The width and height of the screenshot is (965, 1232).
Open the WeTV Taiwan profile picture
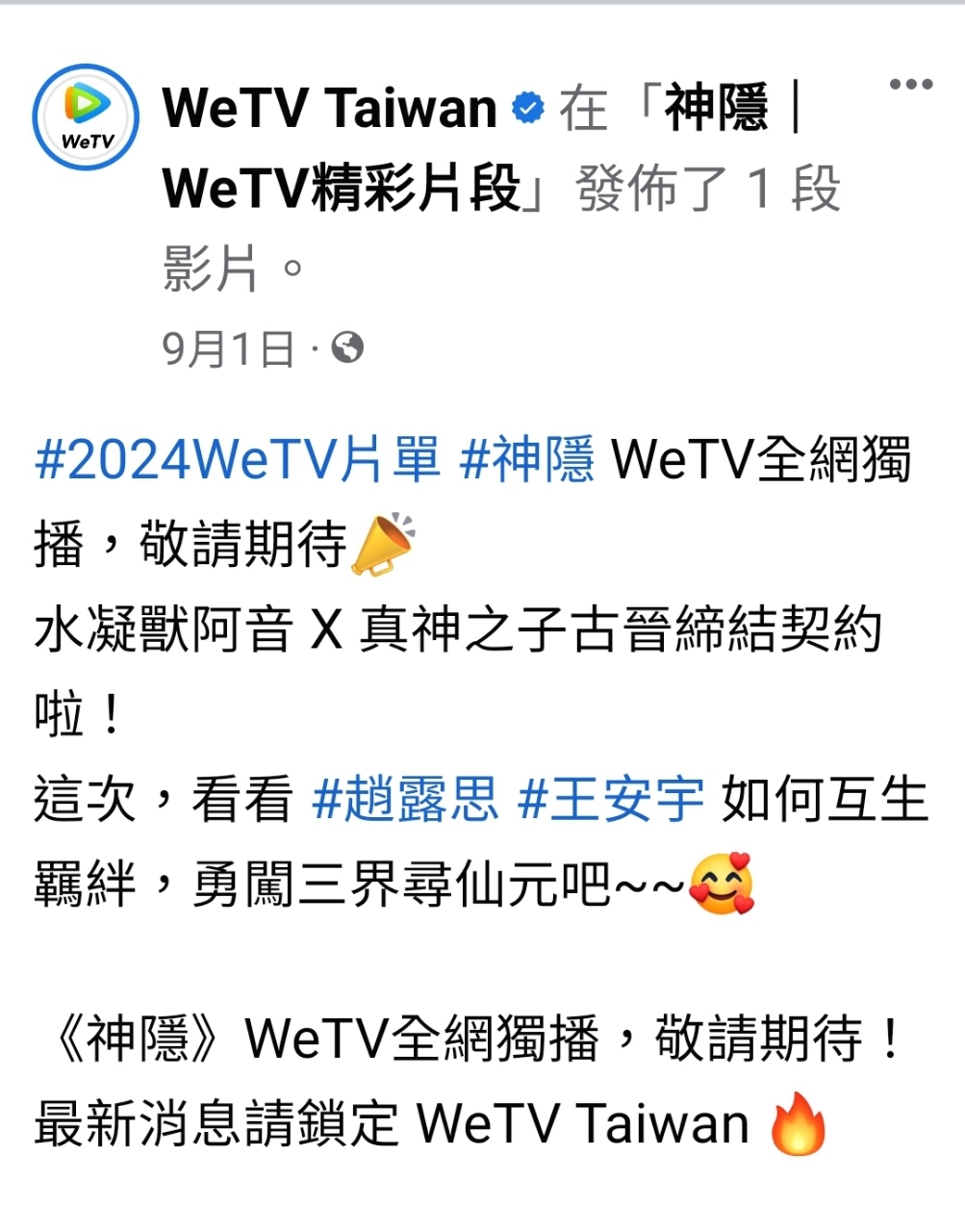click(x=86, y=118)
